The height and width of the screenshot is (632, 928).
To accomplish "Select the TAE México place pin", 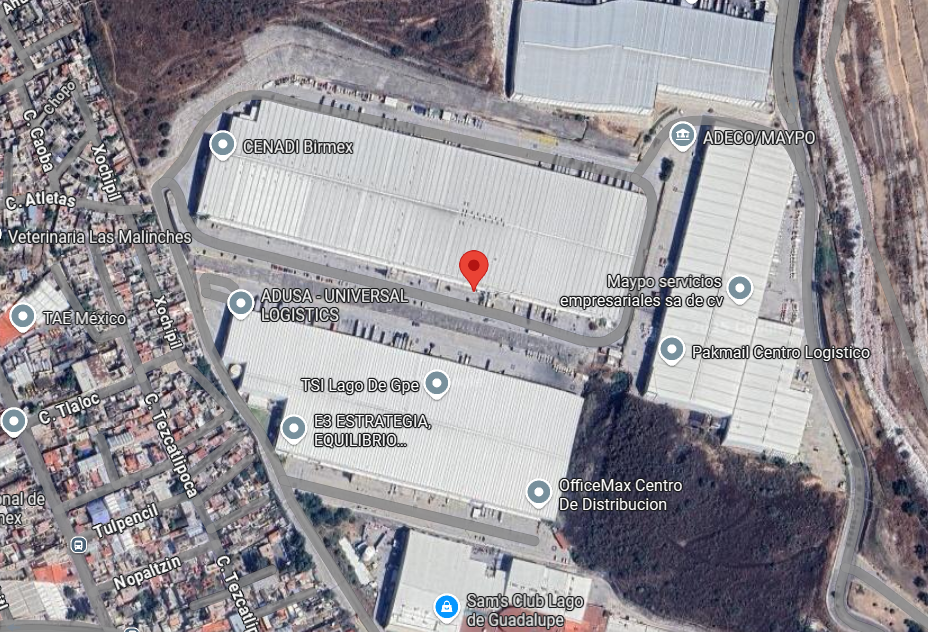I will [23, 318].
